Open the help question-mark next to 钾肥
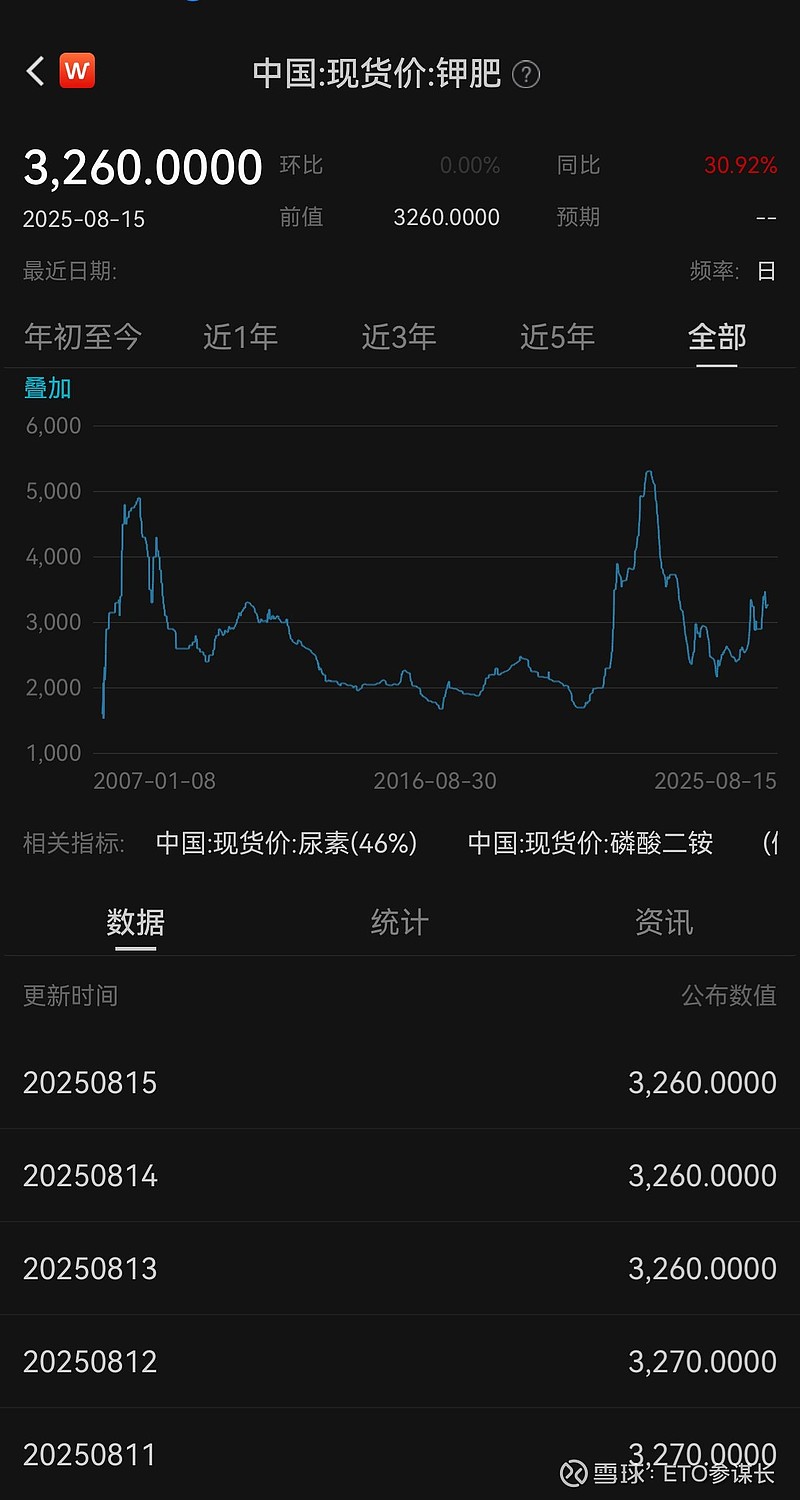This screenshot has height=1500, width=800. tap(526, 75)
